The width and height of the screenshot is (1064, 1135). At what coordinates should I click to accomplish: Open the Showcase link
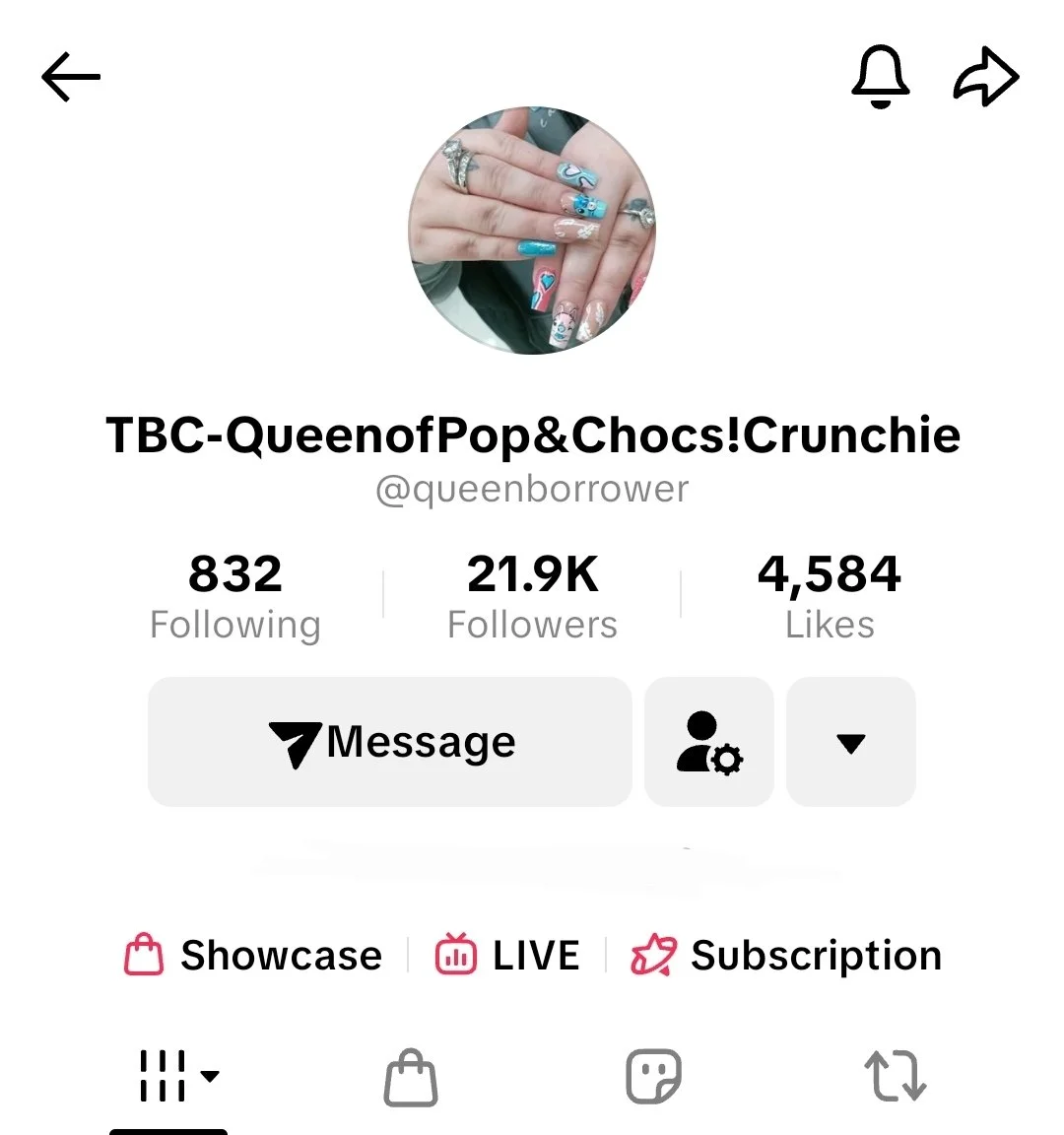click(x=254, y=956)
